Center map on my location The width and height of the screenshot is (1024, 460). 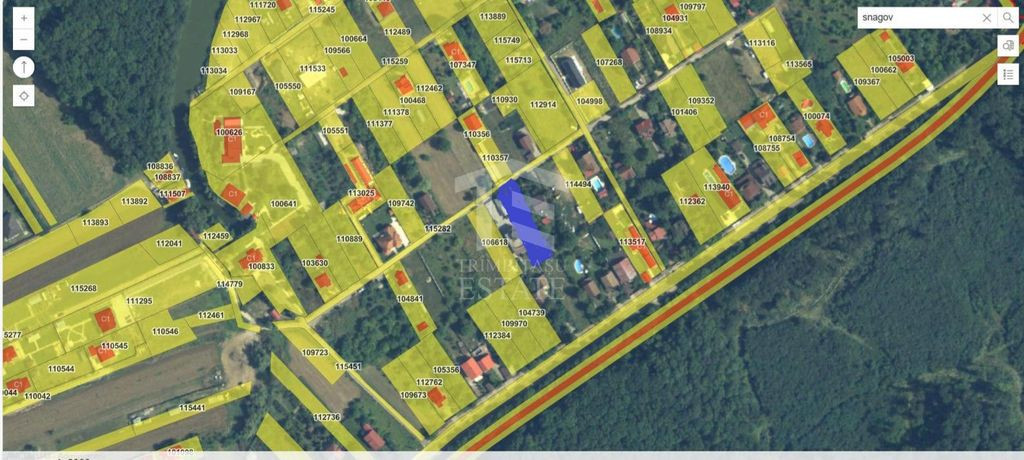(x=24, y=96)
